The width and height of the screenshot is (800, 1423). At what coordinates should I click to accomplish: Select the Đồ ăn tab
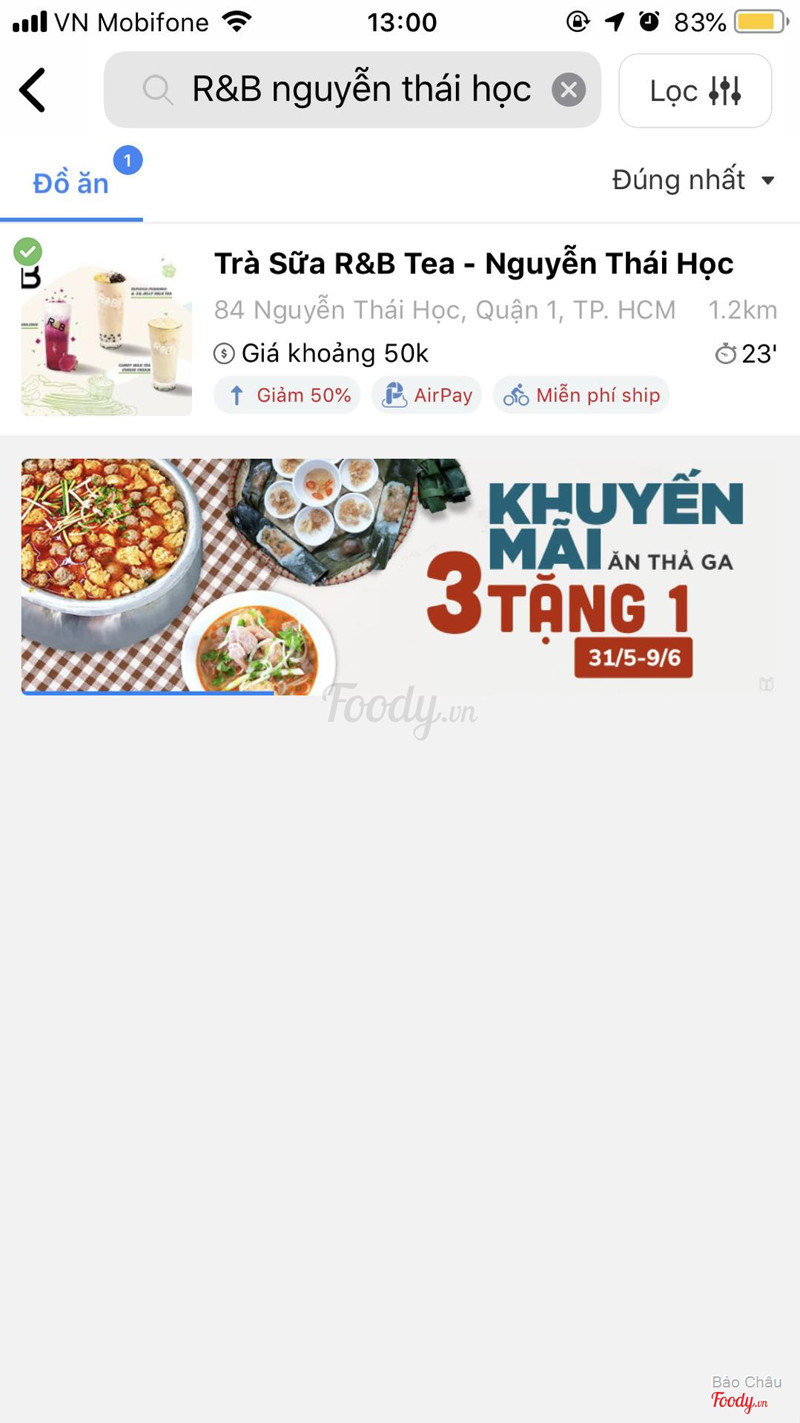click(x=71, y=183)
